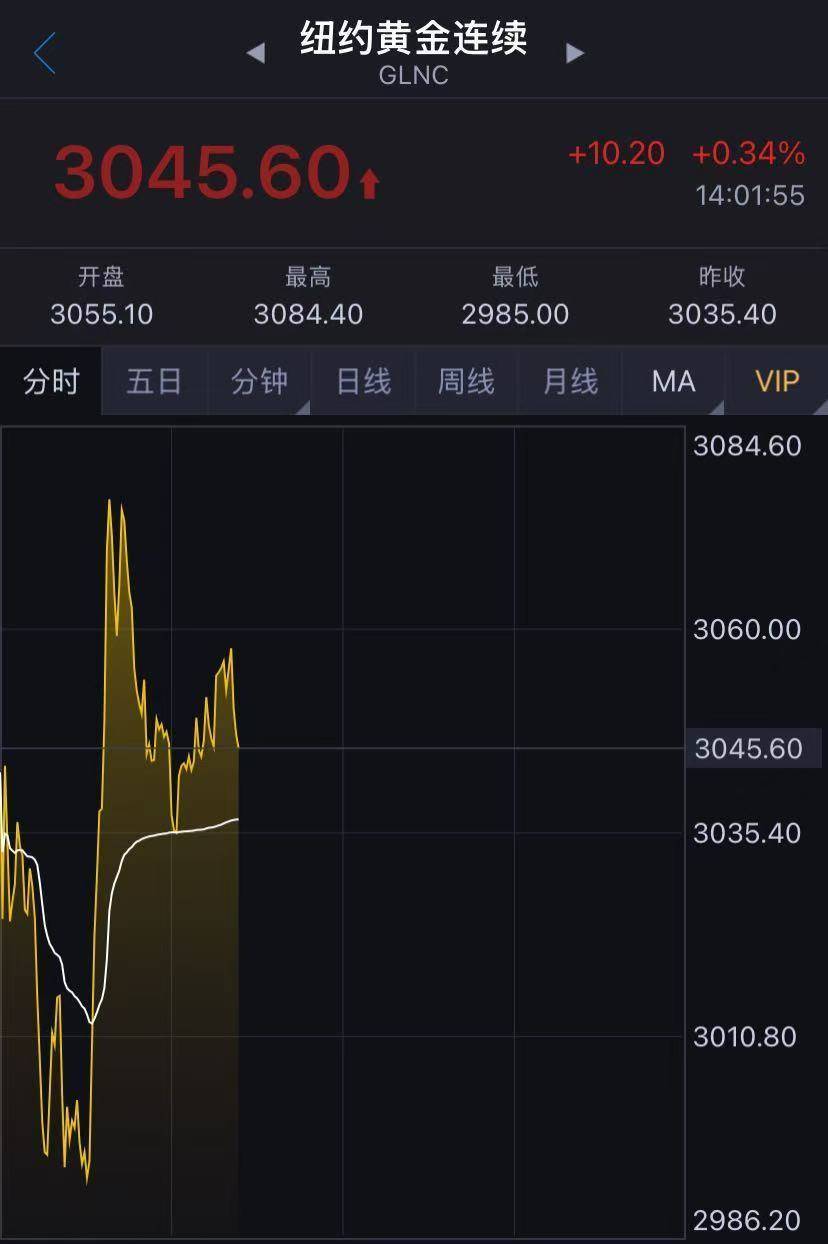Tap the 昨收 previous close 3035.40
This screenshot has height=1244, width=828.
click(x=722, y=314)
